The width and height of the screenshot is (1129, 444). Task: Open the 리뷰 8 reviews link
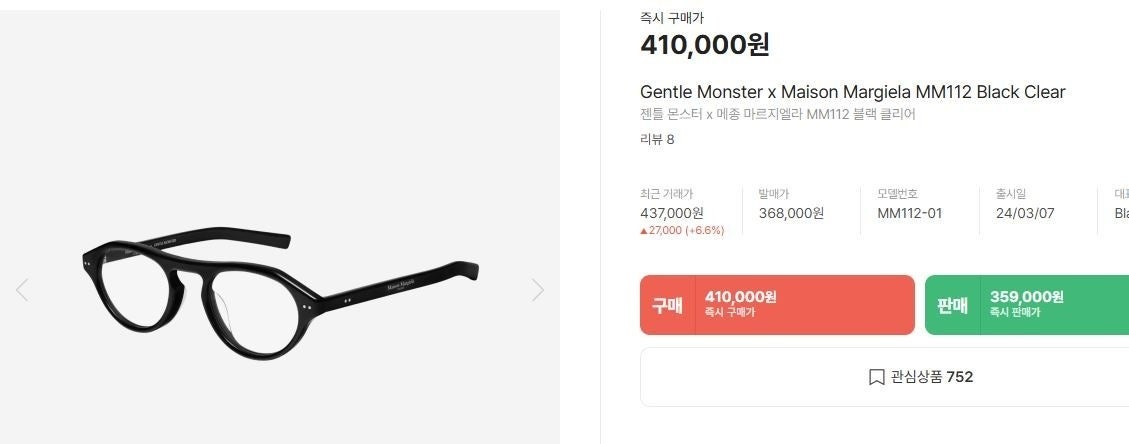657,140
